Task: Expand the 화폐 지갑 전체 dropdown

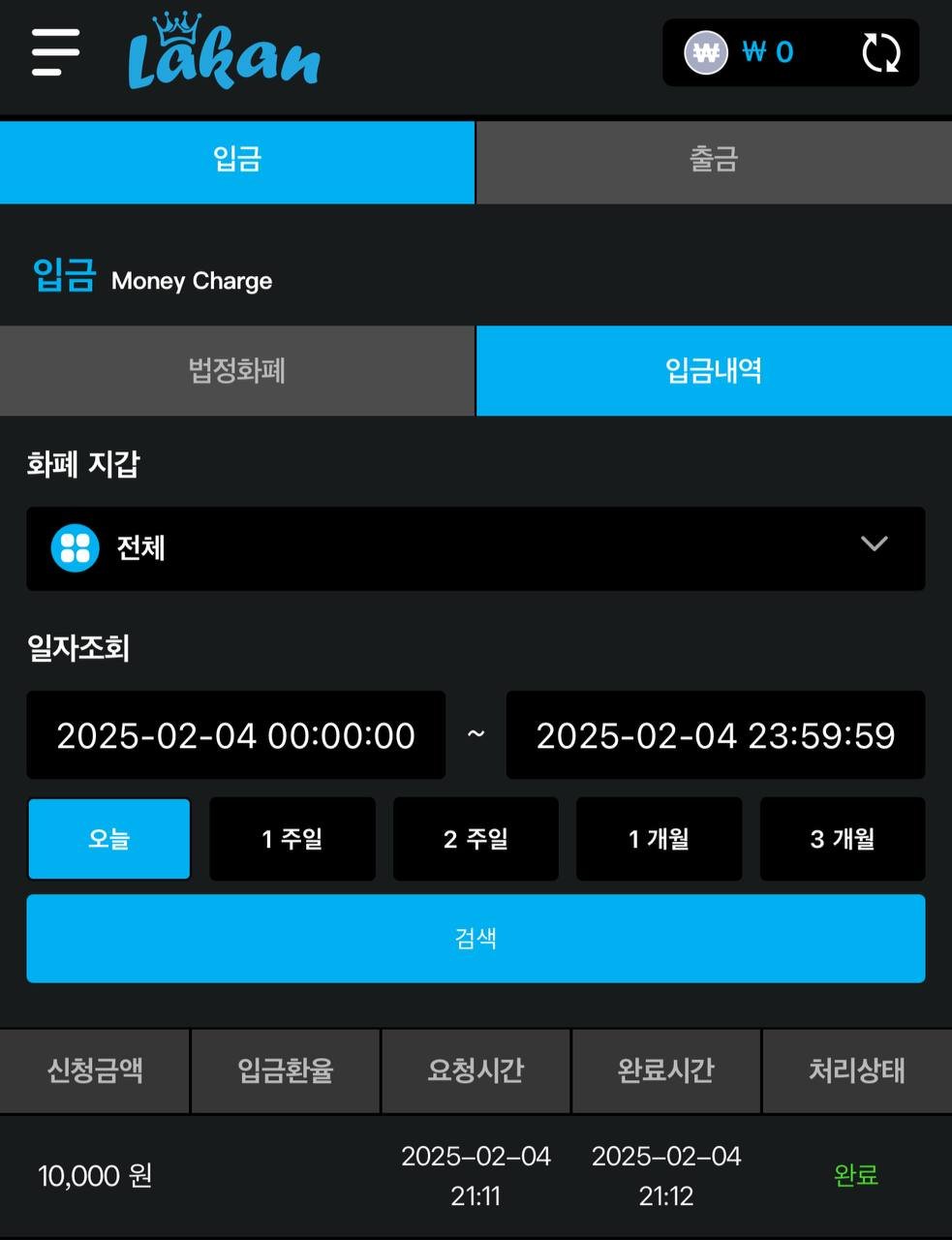Action: pos(476,548)
